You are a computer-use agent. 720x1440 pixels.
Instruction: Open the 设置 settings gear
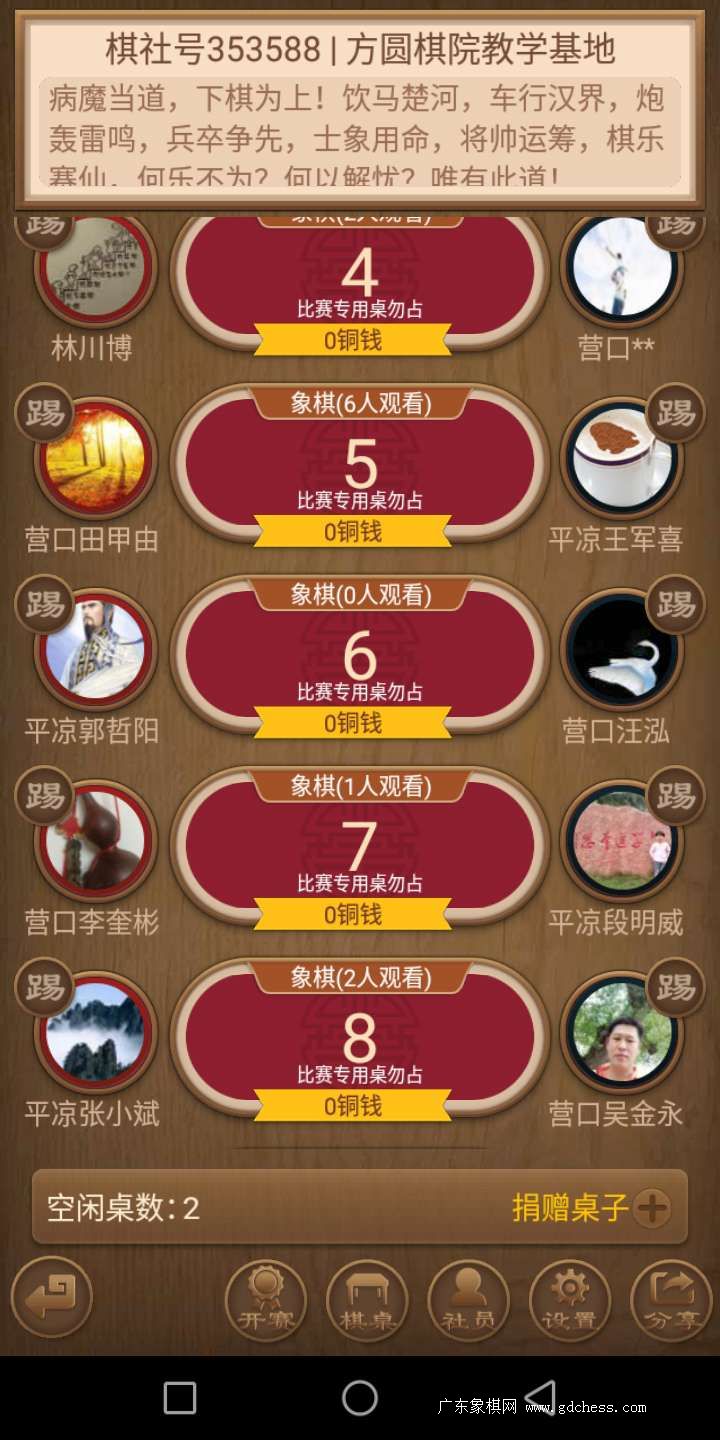(x=569, y=1300)
